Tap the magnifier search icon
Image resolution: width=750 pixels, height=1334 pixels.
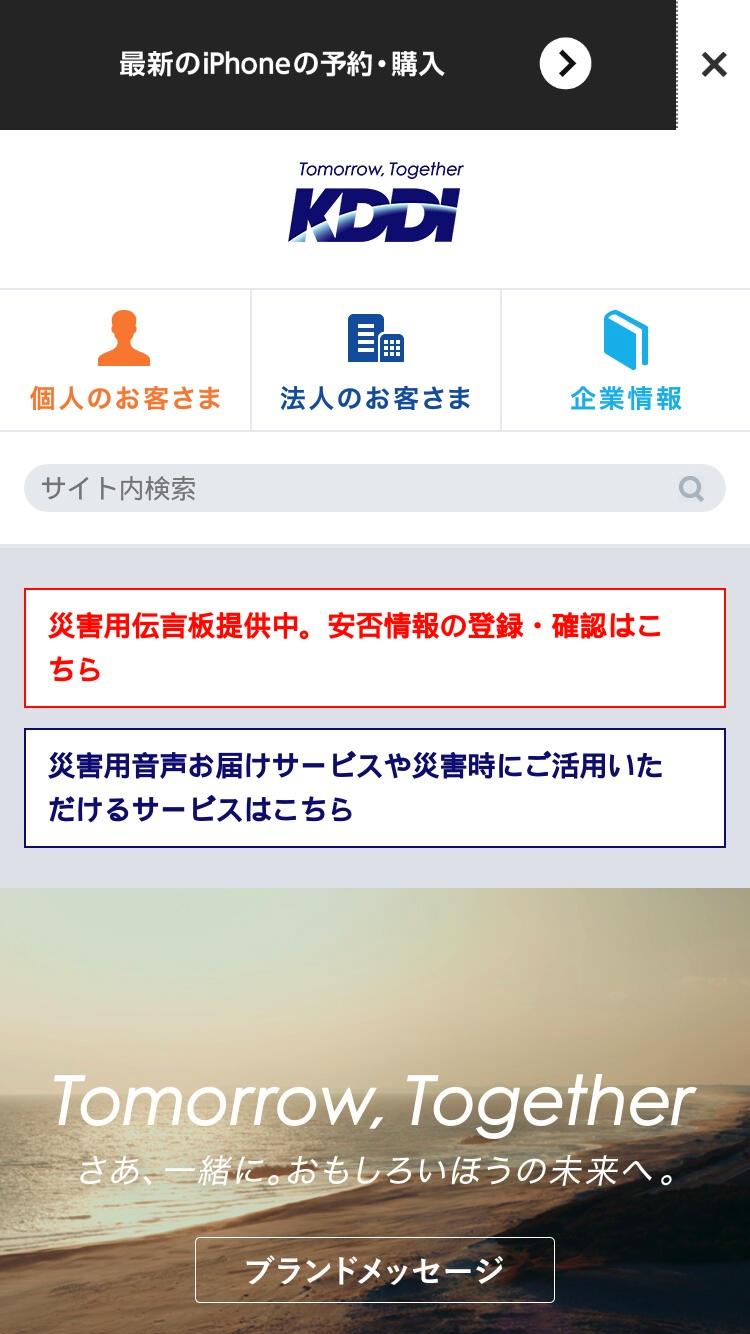coord(691,488)
